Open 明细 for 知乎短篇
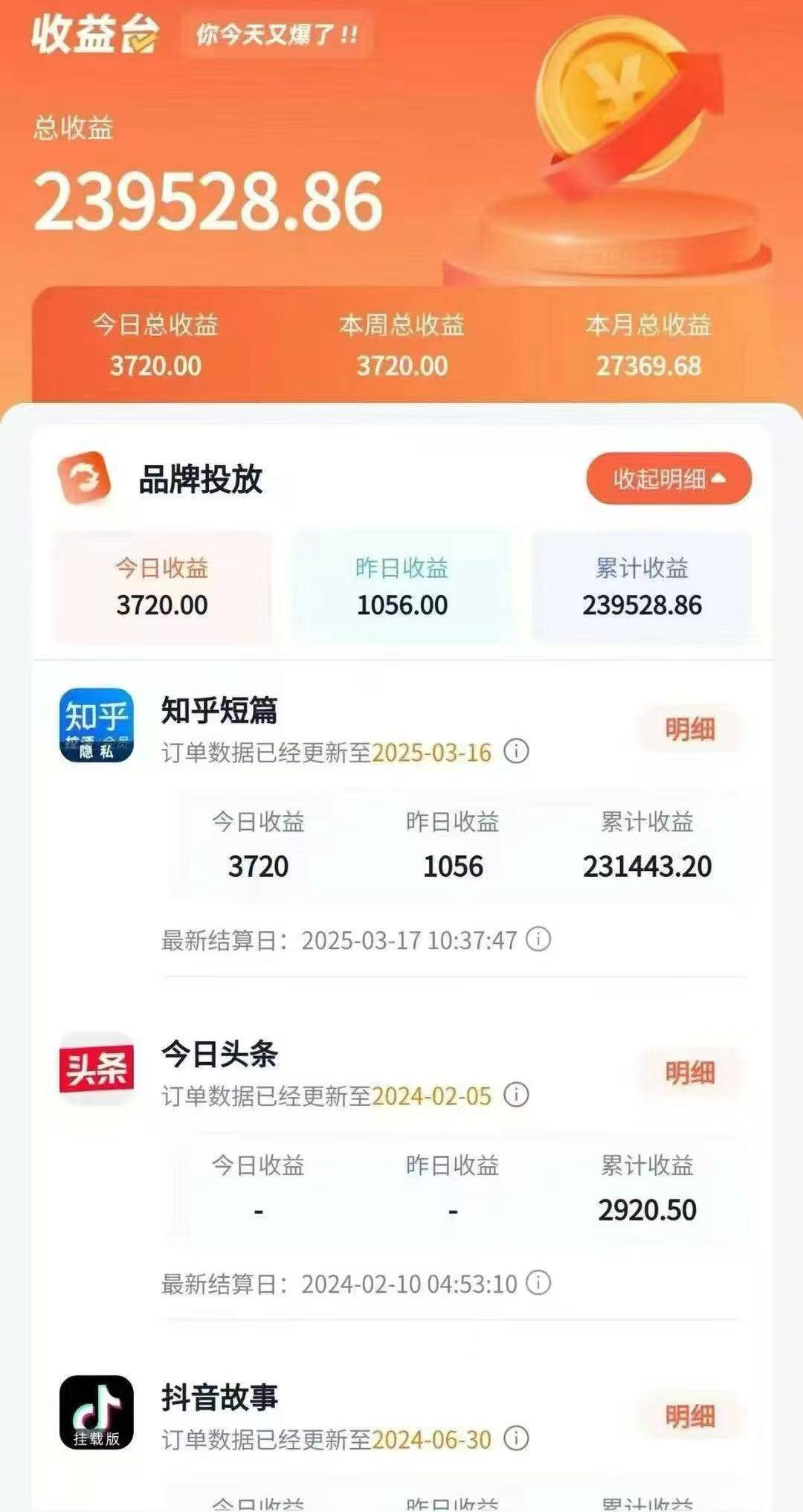The image size is (803, 1512). (x=689, y=730)
